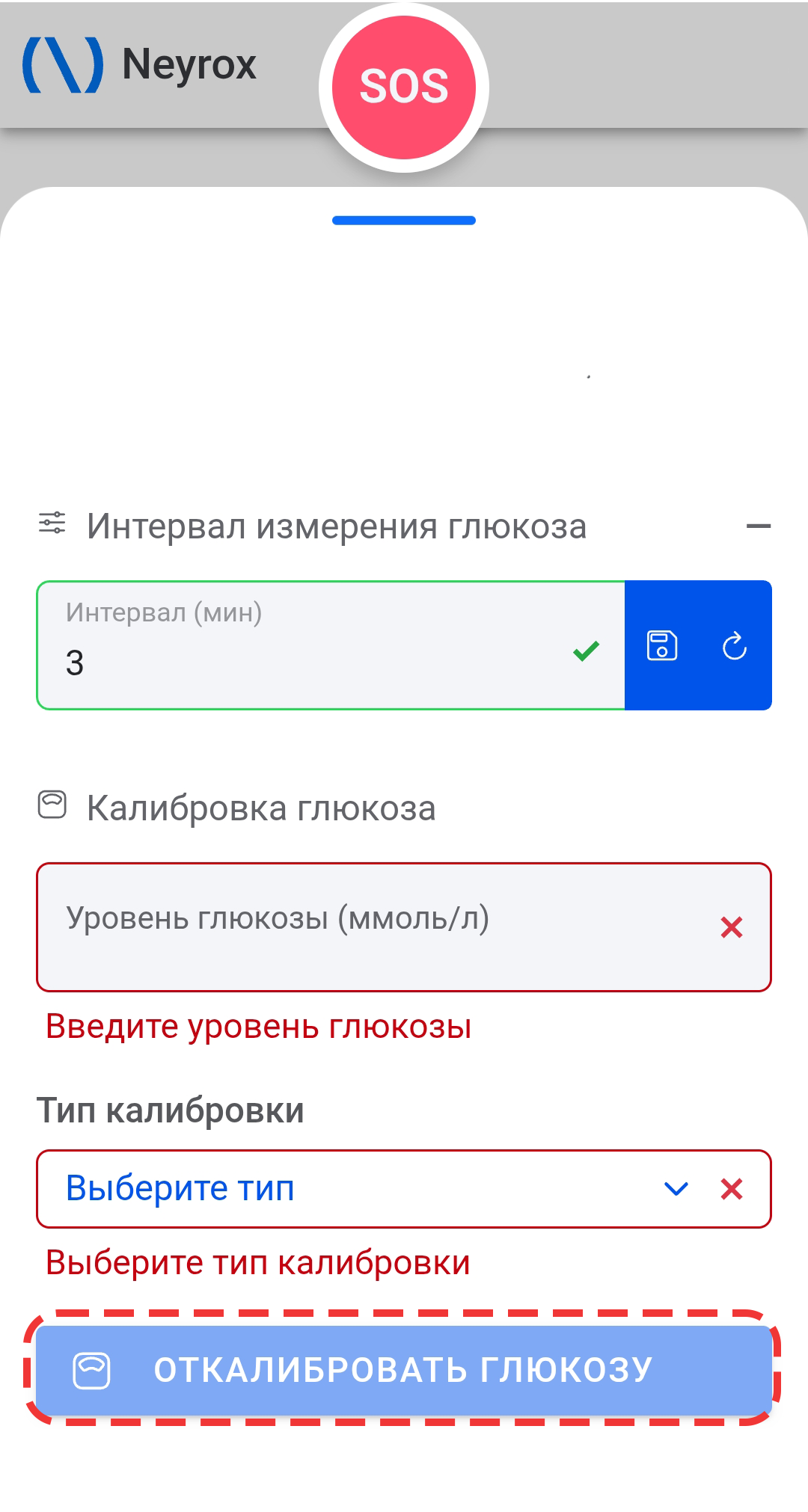Reset the measurement interval with refresh icon
The width and height of the screenshot is (808, 1512).
pyautogui.click(x=735, y=646)
